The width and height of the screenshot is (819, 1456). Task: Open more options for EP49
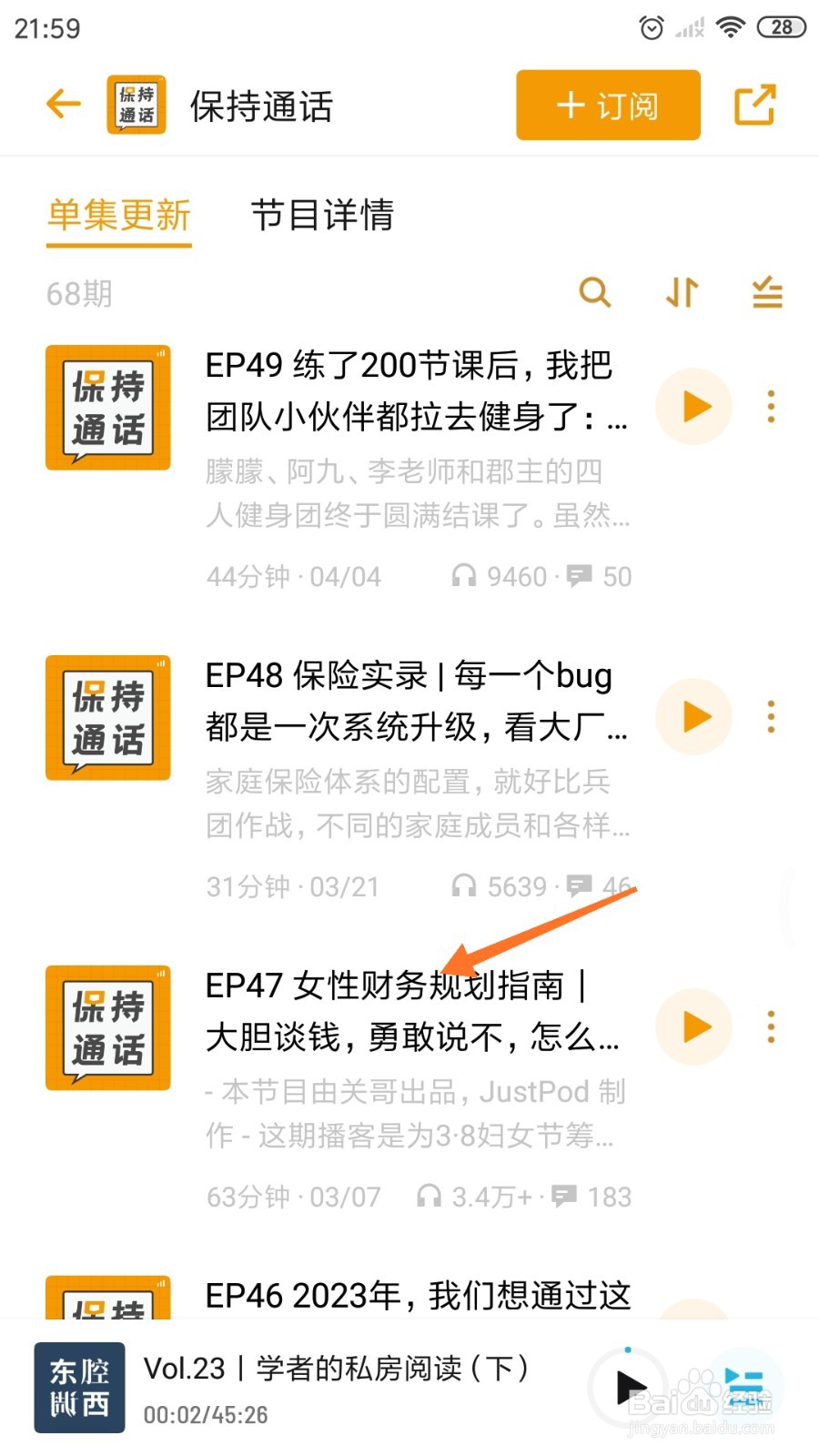[x=771, y=407]
